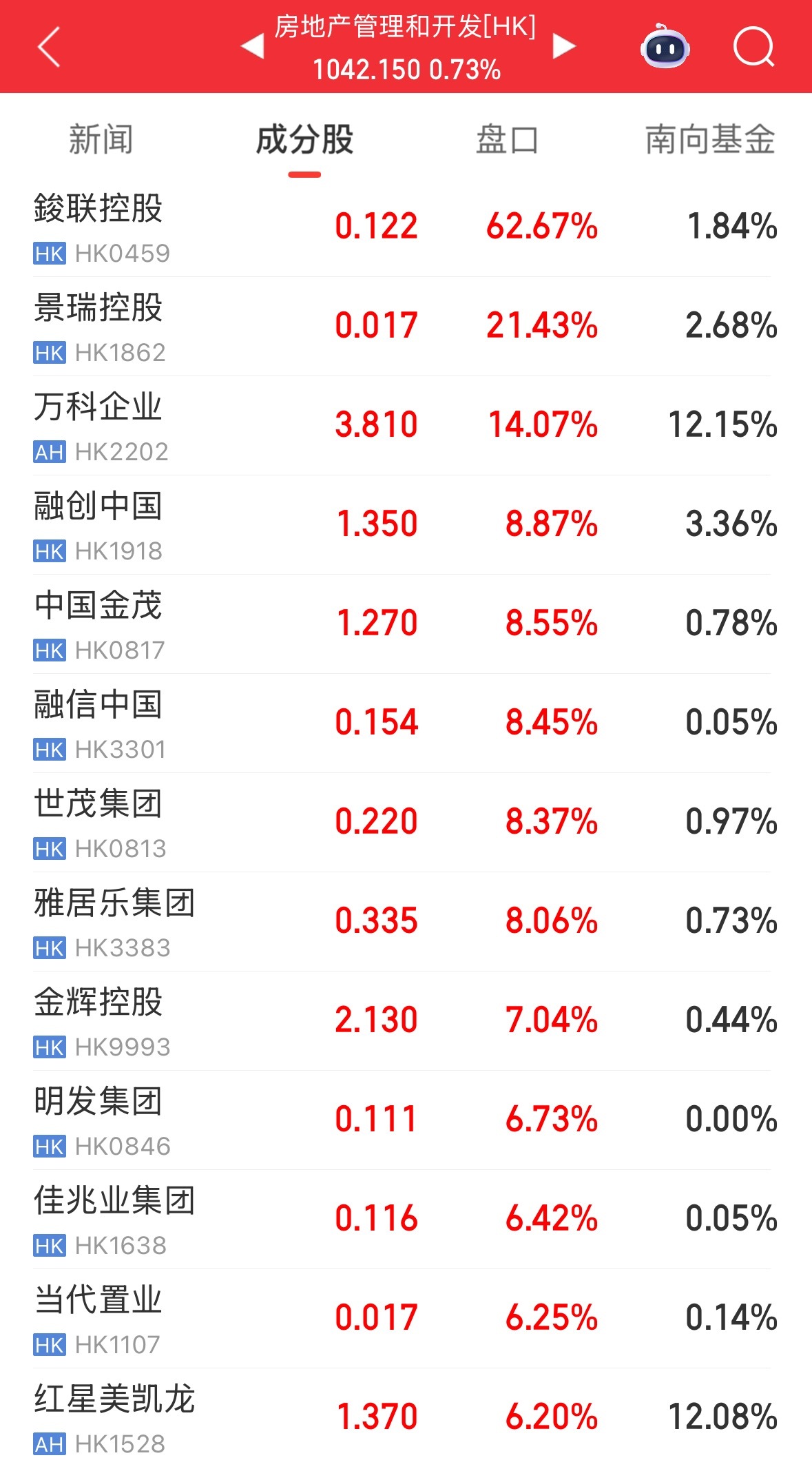
Task: Open the robot assistant icon
Action: pyautogui.click(x=665, y=47)
